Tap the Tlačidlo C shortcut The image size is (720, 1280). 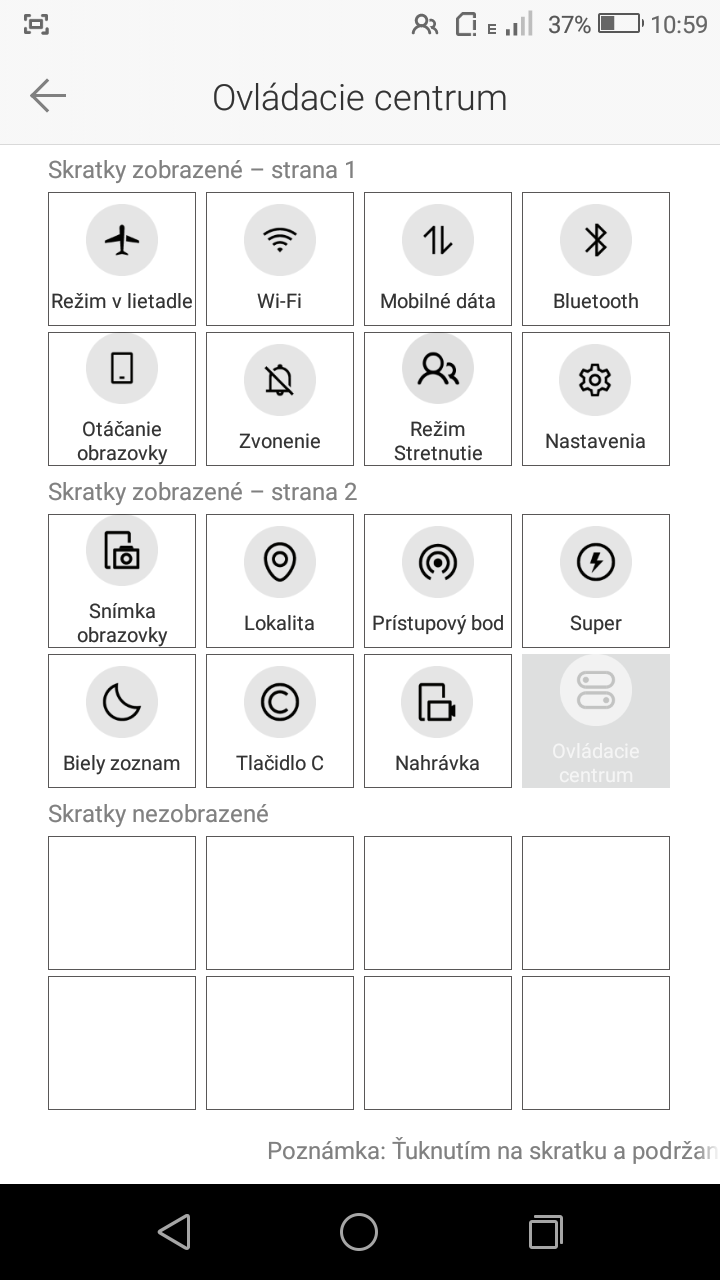pyautogui.click(x=280, y=721)
